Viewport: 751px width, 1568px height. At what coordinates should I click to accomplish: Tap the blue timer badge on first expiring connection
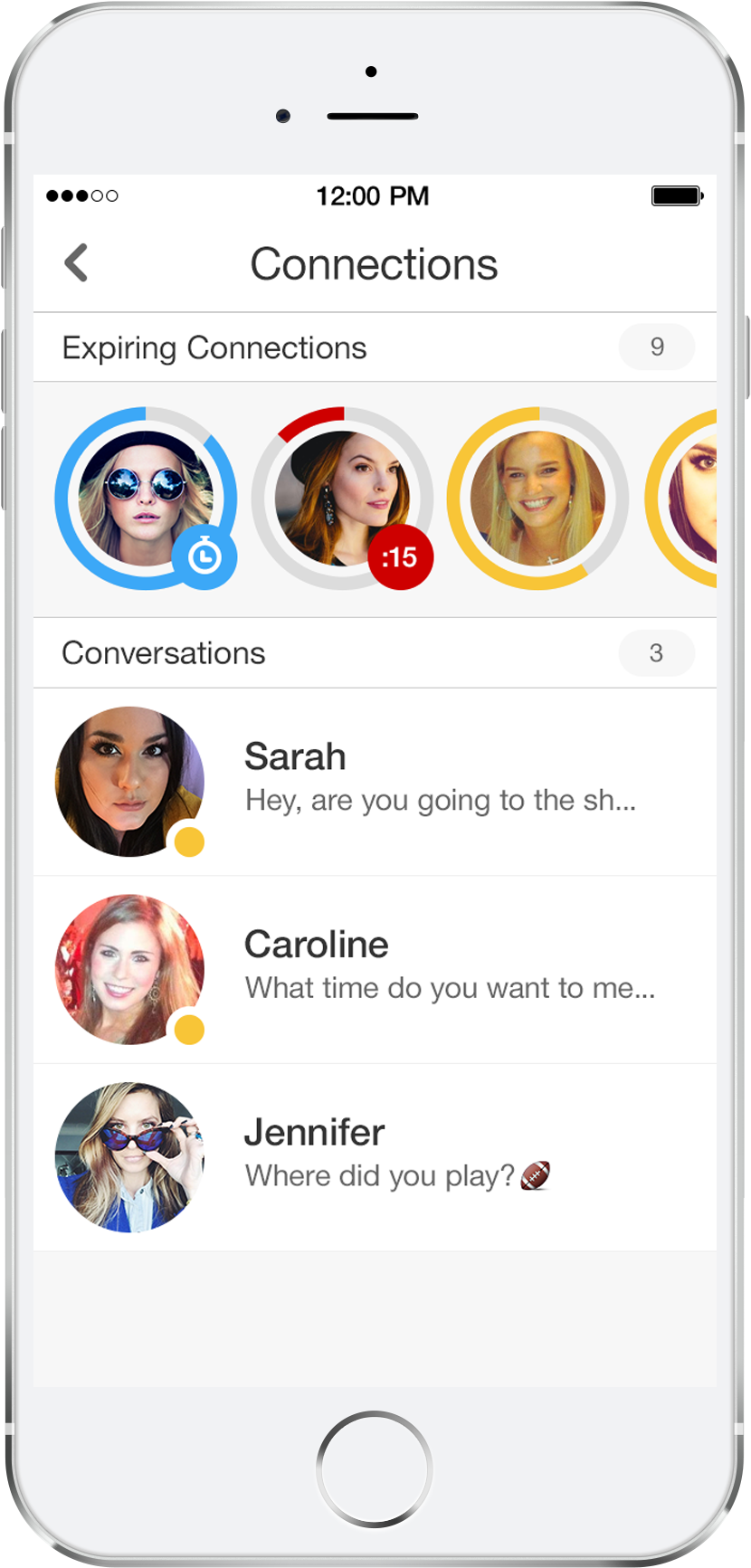click(x=205, y=555)
